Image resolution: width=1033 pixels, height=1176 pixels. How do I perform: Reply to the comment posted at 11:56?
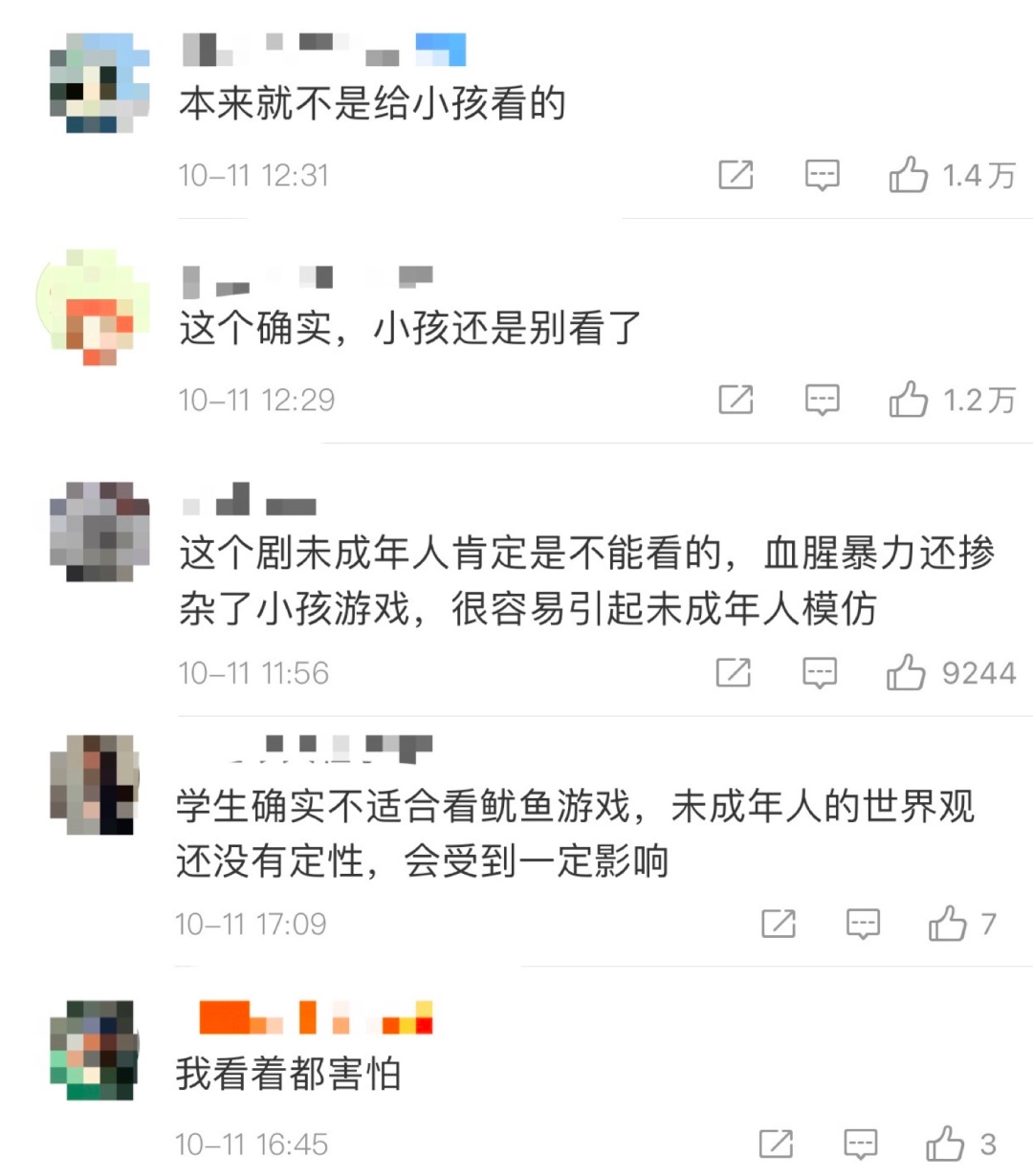819,673
